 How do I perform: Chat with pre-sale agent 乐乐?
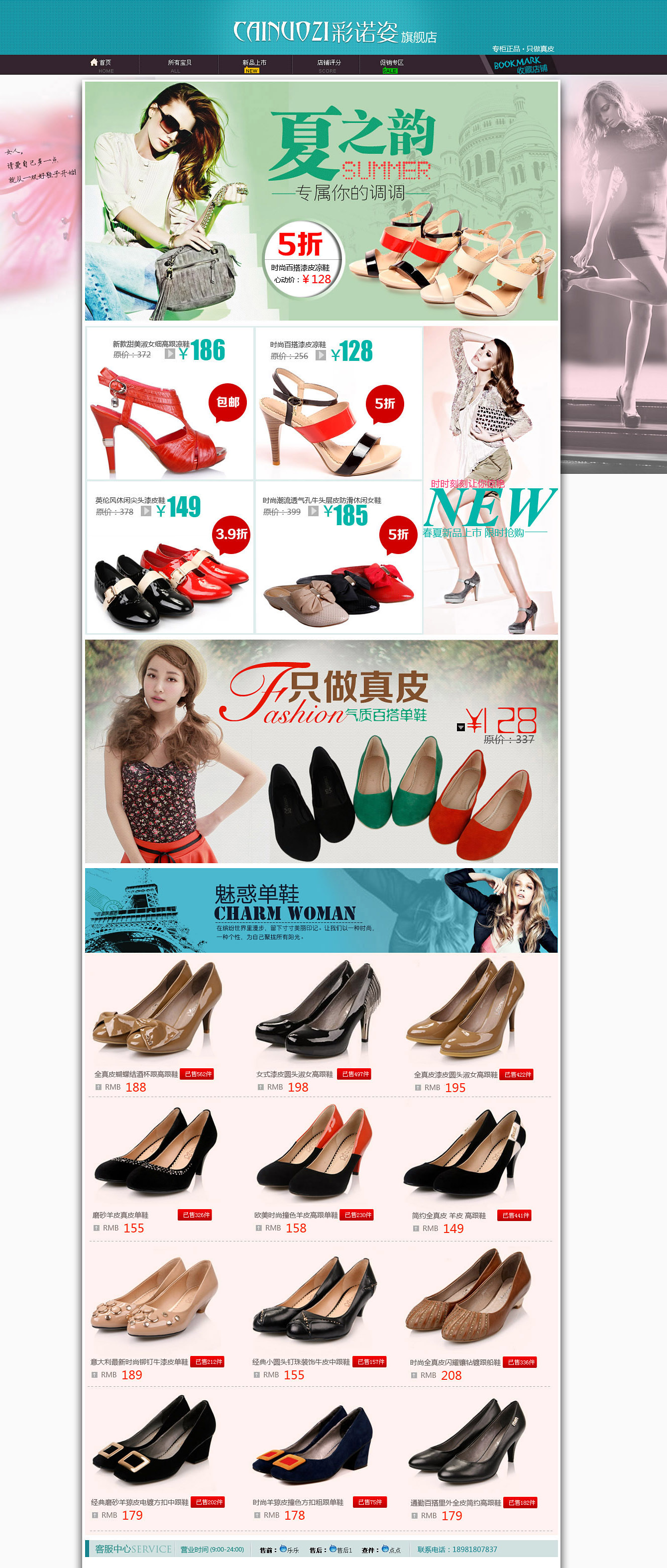pyautogui.click(x=289, y=1550)
